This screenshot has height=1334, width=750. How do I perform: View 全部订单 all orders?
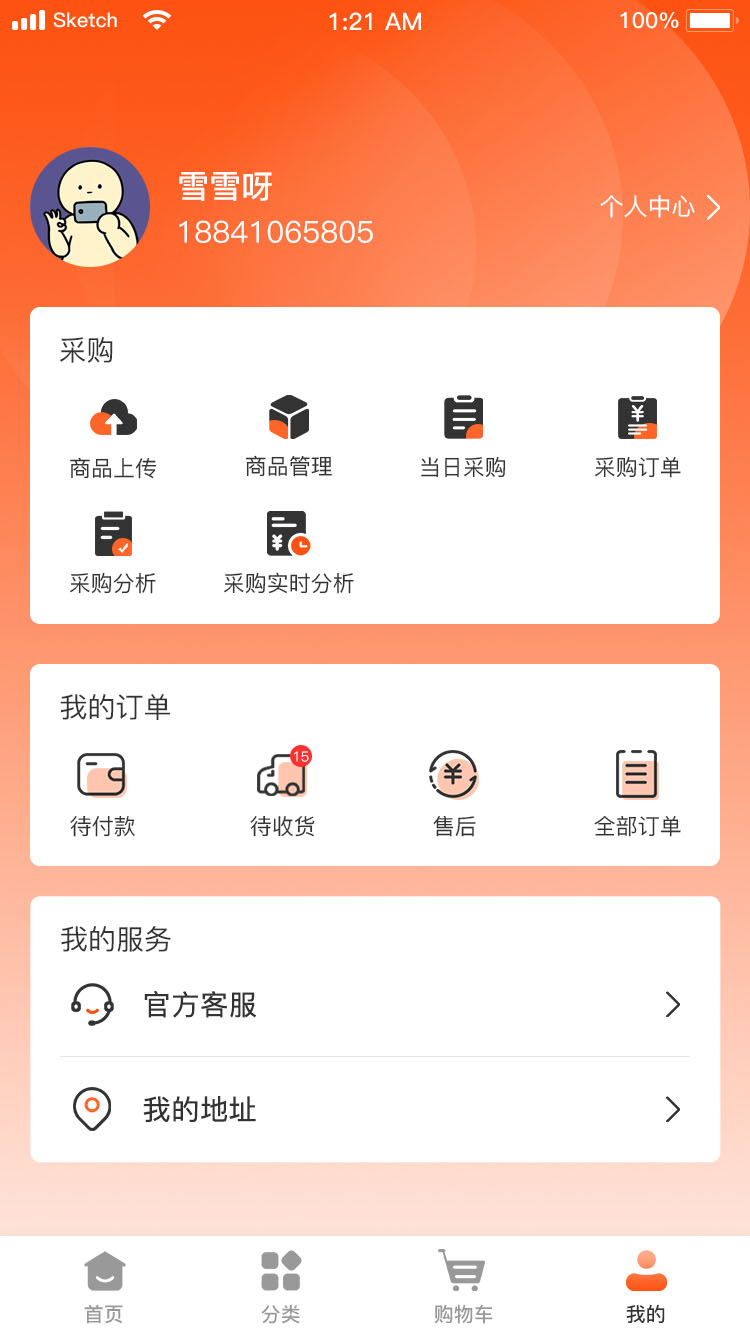tap(637, 794)
